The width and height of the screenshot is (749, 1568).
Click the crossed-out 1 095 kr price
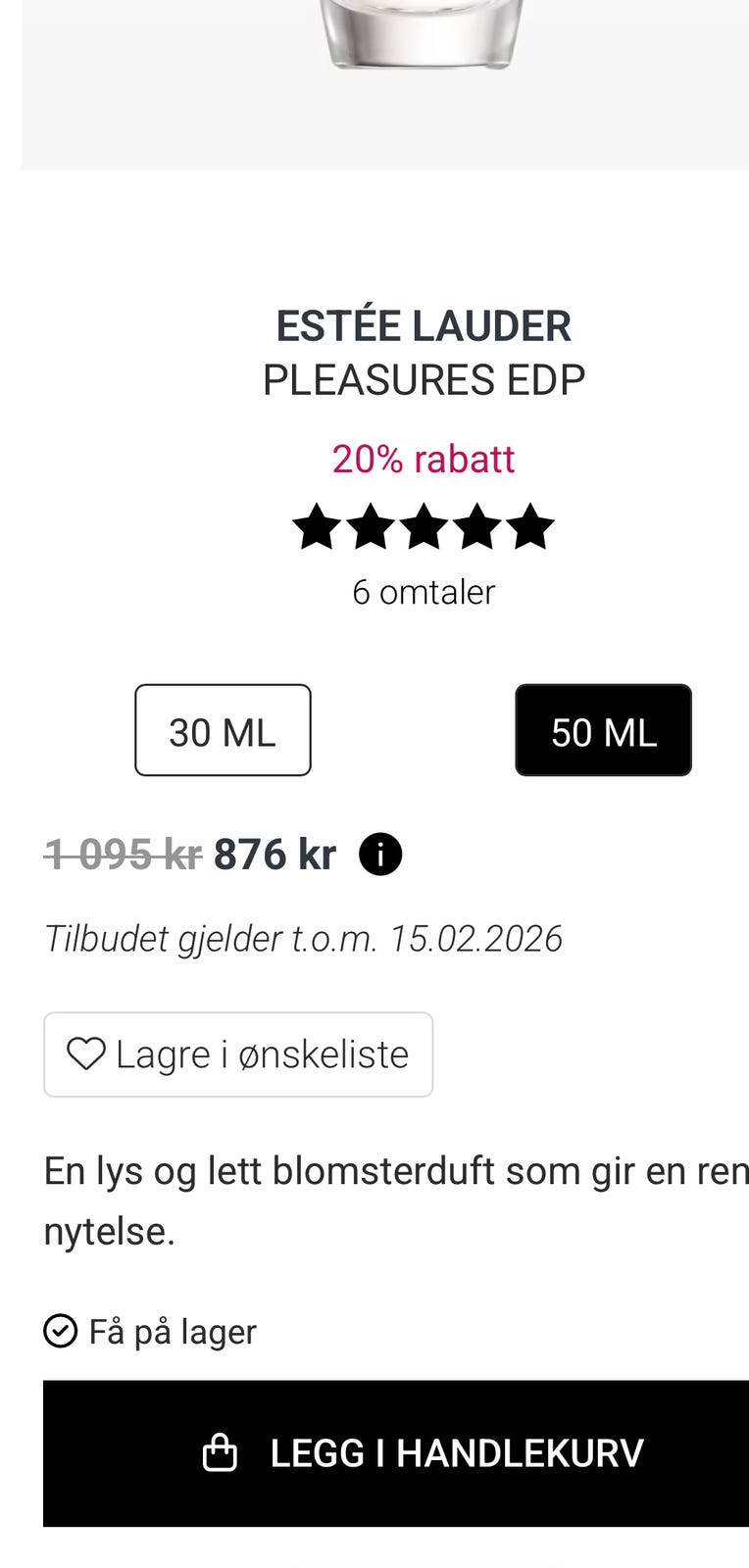pyautogui.click(x=123, y=853)
